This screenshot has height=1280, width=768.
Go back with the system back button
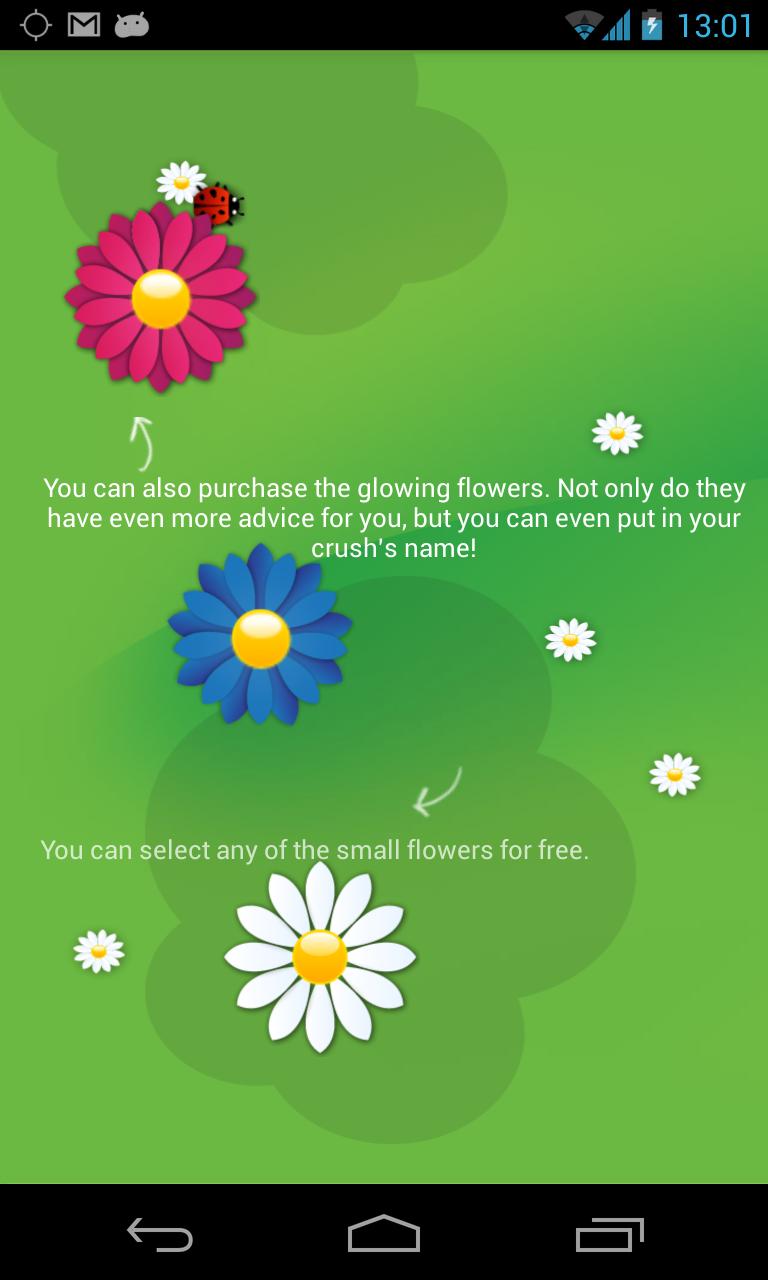160,1233
